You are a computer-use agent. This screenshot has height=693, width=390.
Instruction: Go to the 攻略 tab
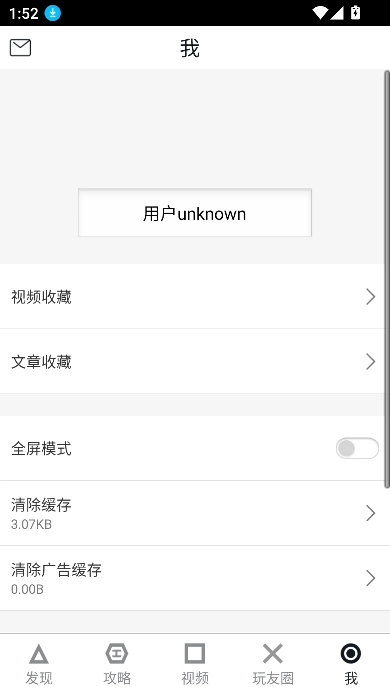click(x=117, y=664)
